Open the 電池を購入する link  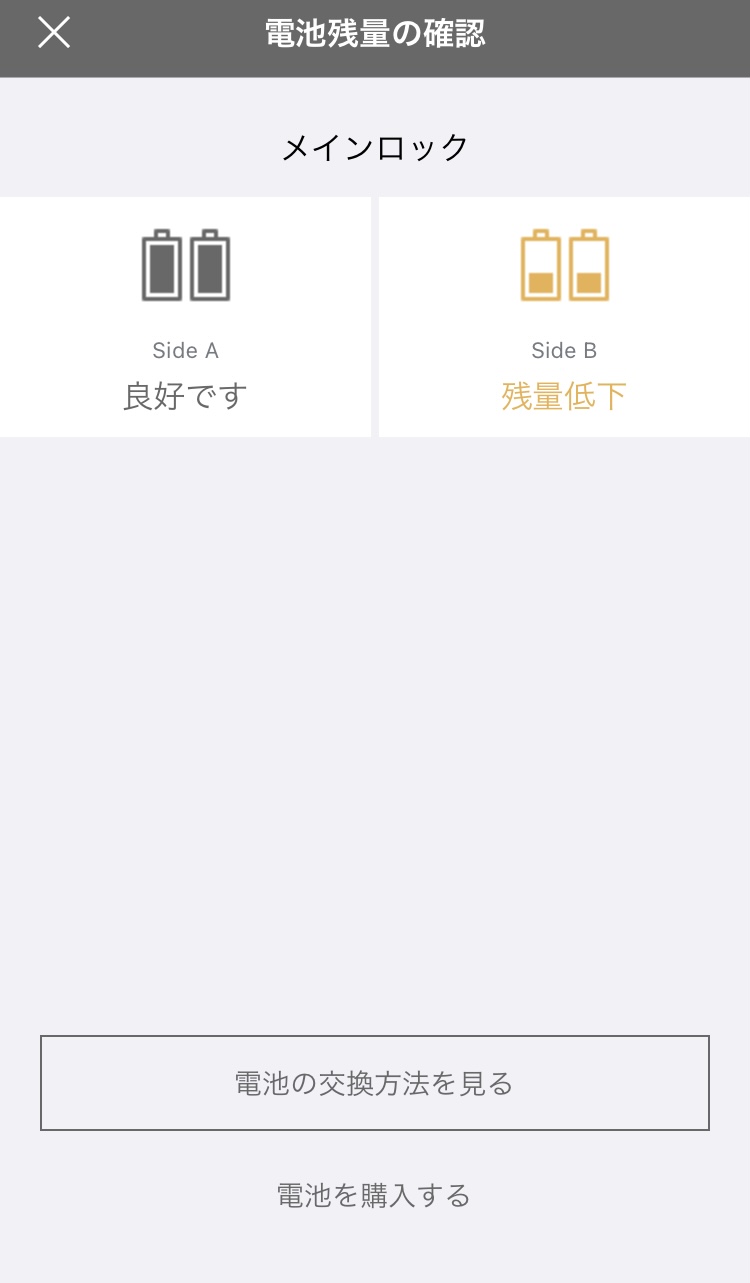374,1195
